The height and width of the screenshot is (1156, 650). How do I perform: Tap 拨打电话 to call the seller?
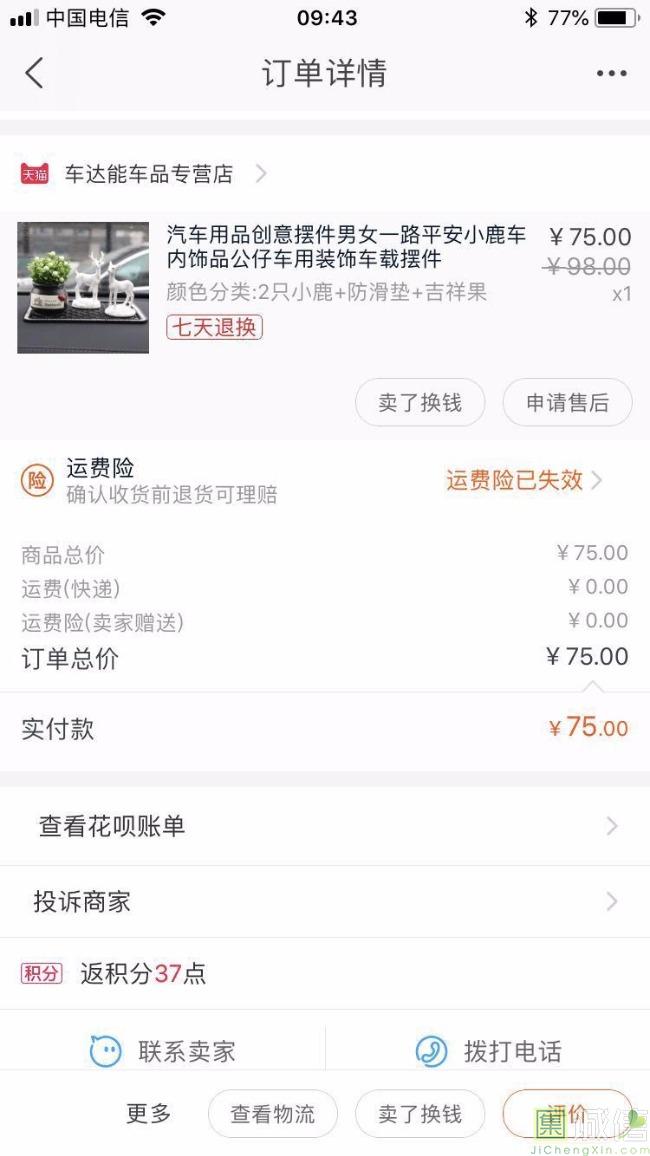click(x=488, y=1051)
